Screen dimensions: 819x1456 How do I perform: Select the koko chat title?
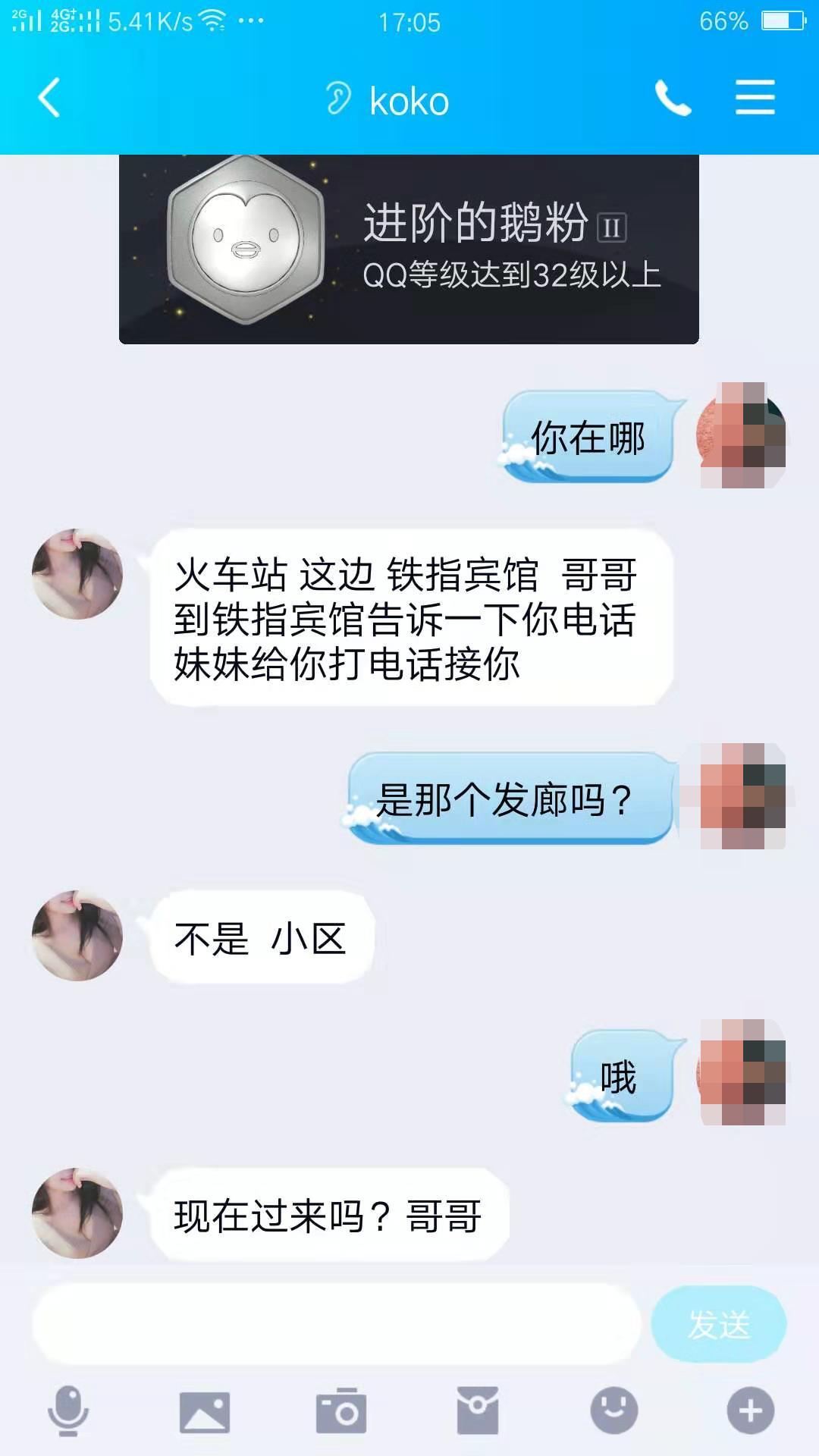[407, 100]
